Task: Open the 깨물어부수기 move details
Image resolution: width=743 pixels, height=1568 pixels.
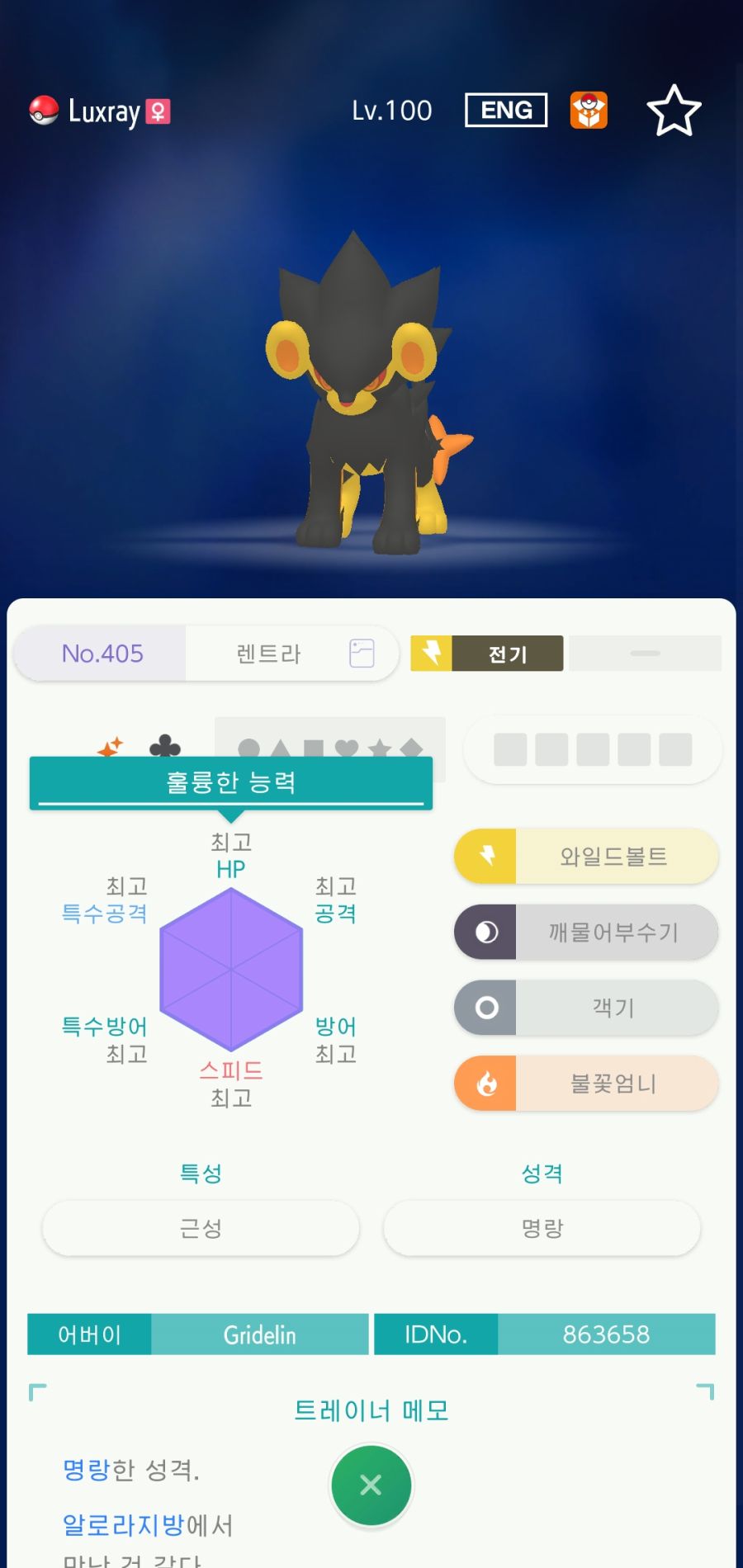Action: coord(586,932)
